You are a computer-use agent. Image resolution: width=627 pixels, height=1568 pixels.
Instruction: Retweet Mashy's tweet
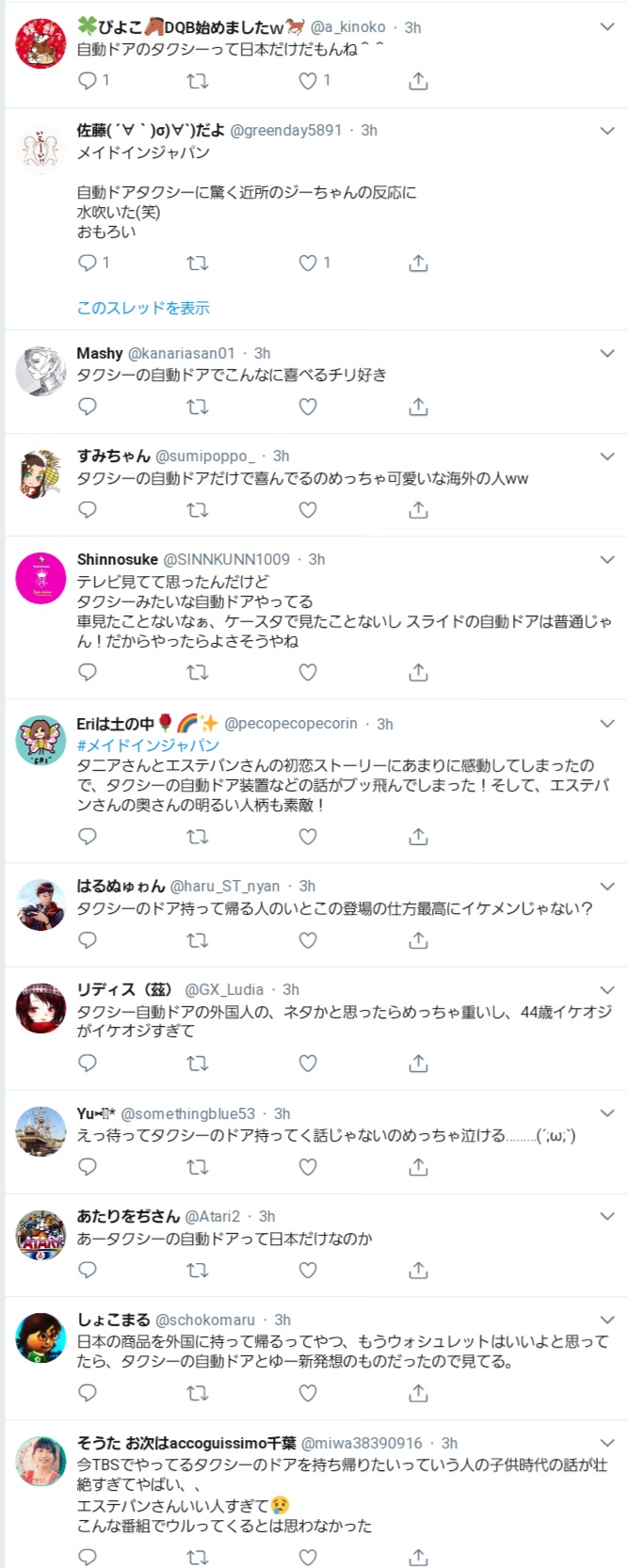[x=198, y=407]
